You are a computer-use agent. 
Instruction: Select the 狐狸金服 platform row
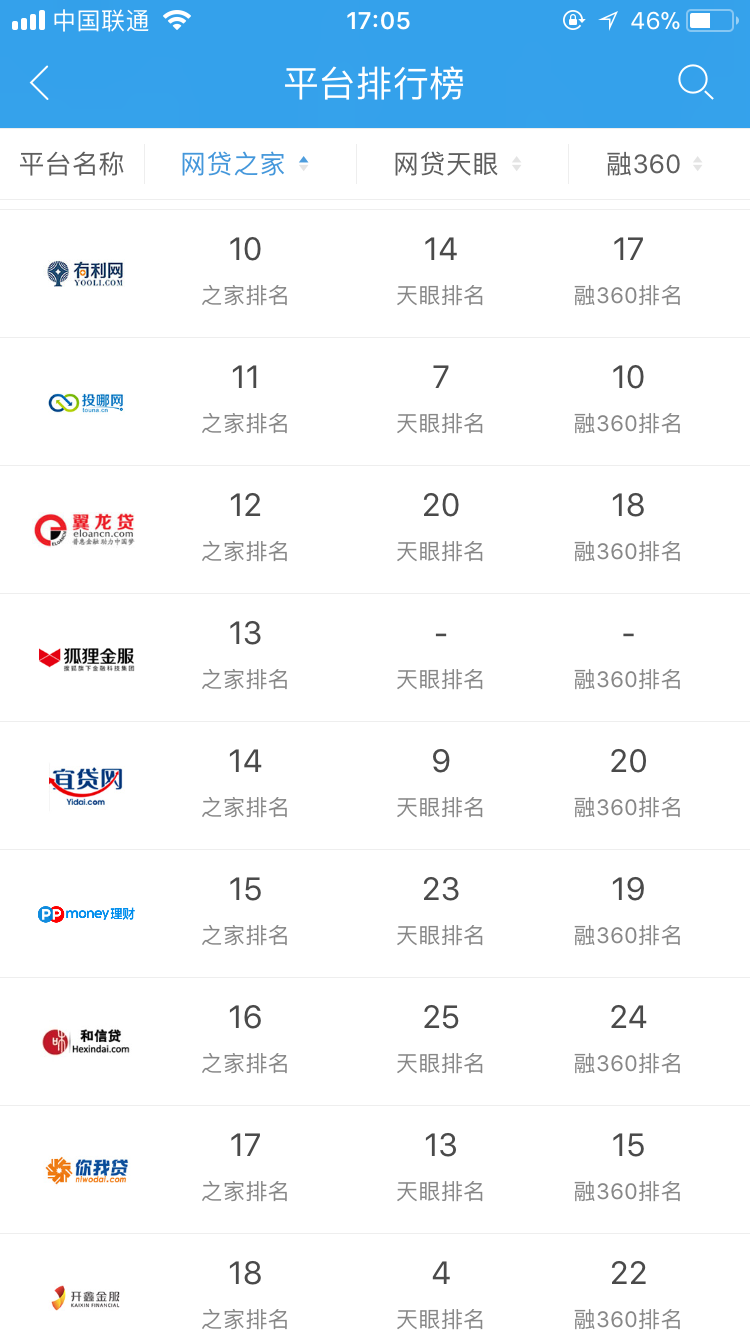tap(86, 658)
